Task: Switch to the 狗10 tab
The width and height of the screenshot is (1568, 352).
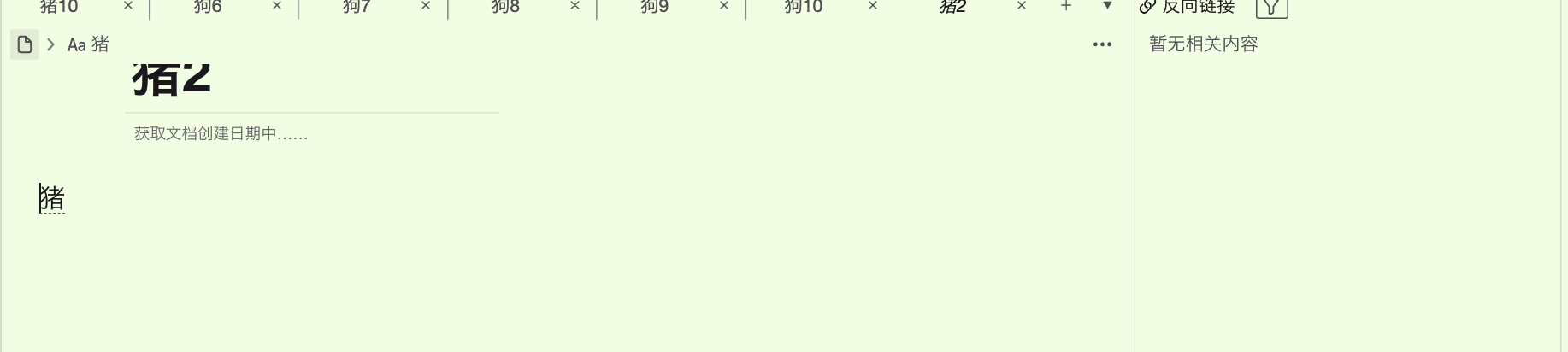Action: [803, 7]
